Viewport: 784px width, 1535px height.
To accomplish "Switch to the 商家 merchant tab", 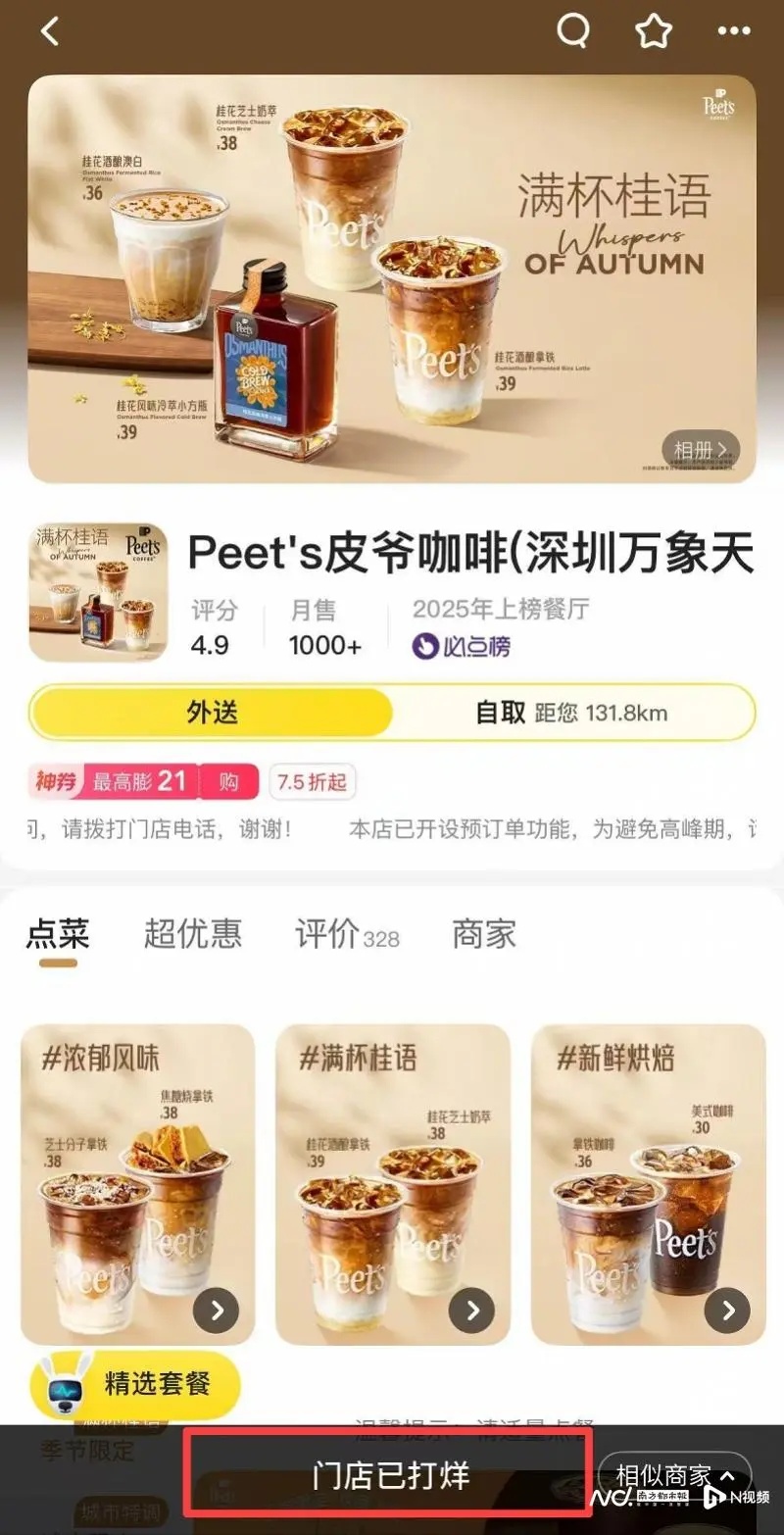I will (483, 934).
